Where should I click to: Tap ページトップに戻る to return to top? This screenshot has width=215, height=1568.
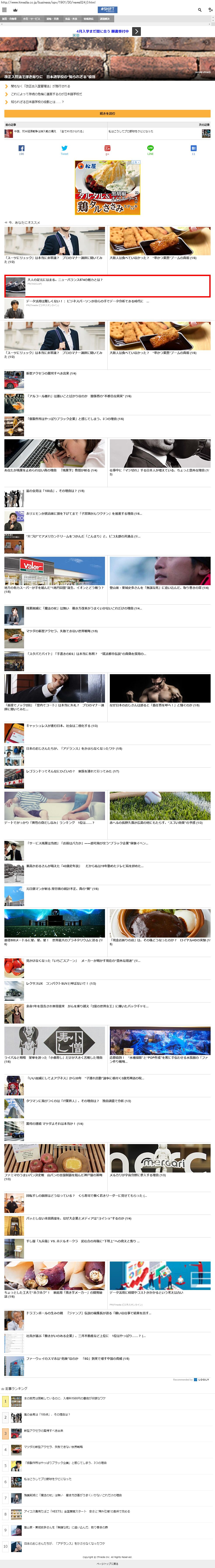(x=107, y=1564)
